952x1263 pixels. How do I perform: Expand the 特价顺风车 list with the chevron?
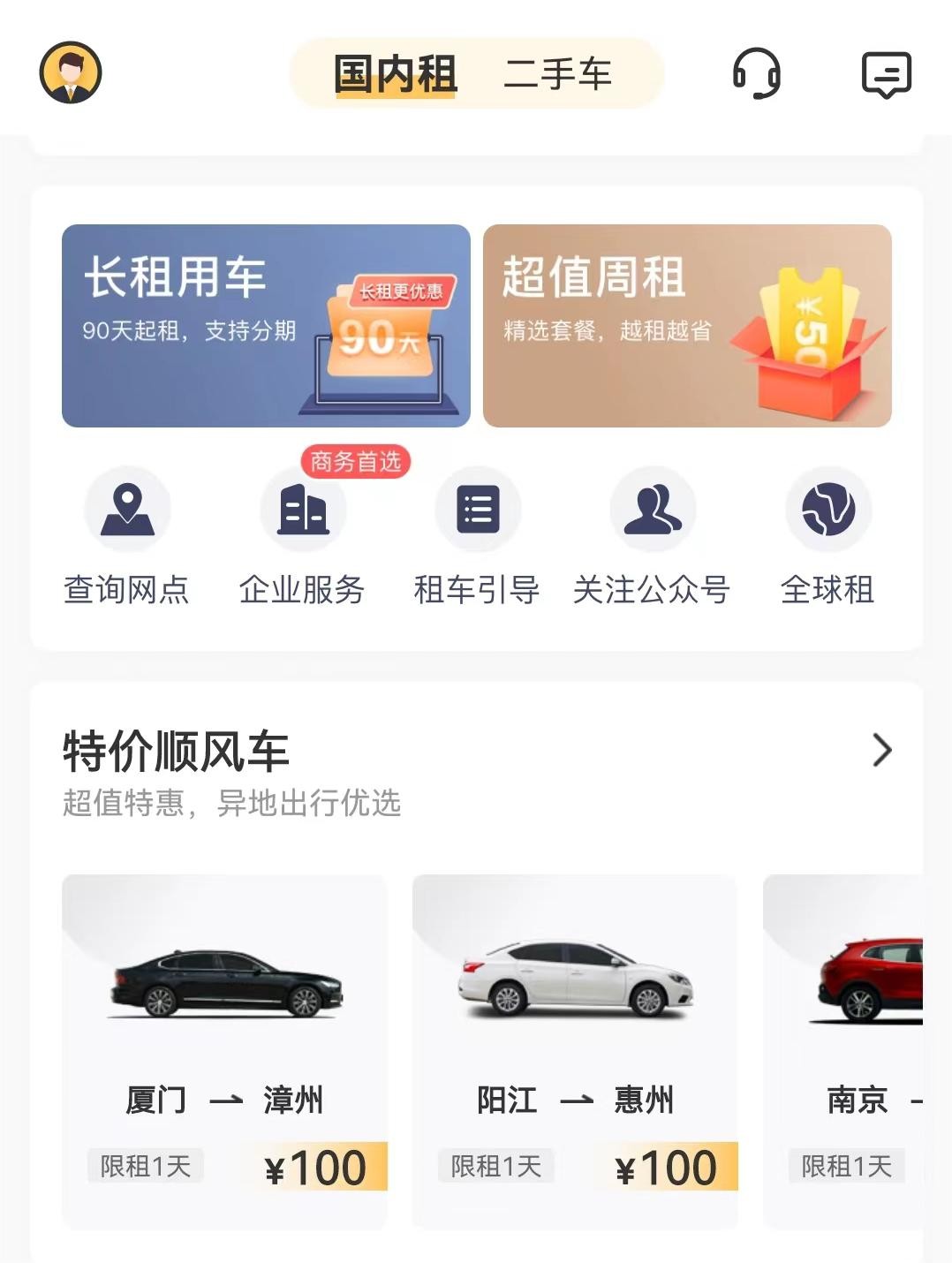(x=880, y=751)
